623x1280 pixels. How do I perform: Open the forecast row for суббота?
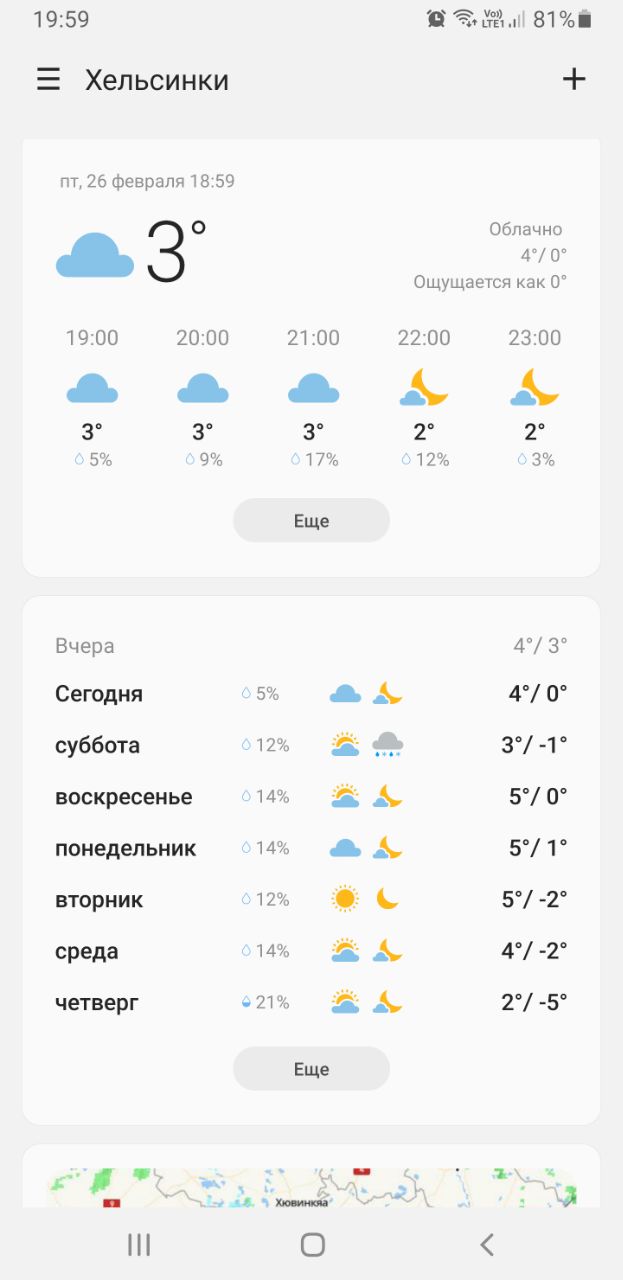(x=311, y=745)
